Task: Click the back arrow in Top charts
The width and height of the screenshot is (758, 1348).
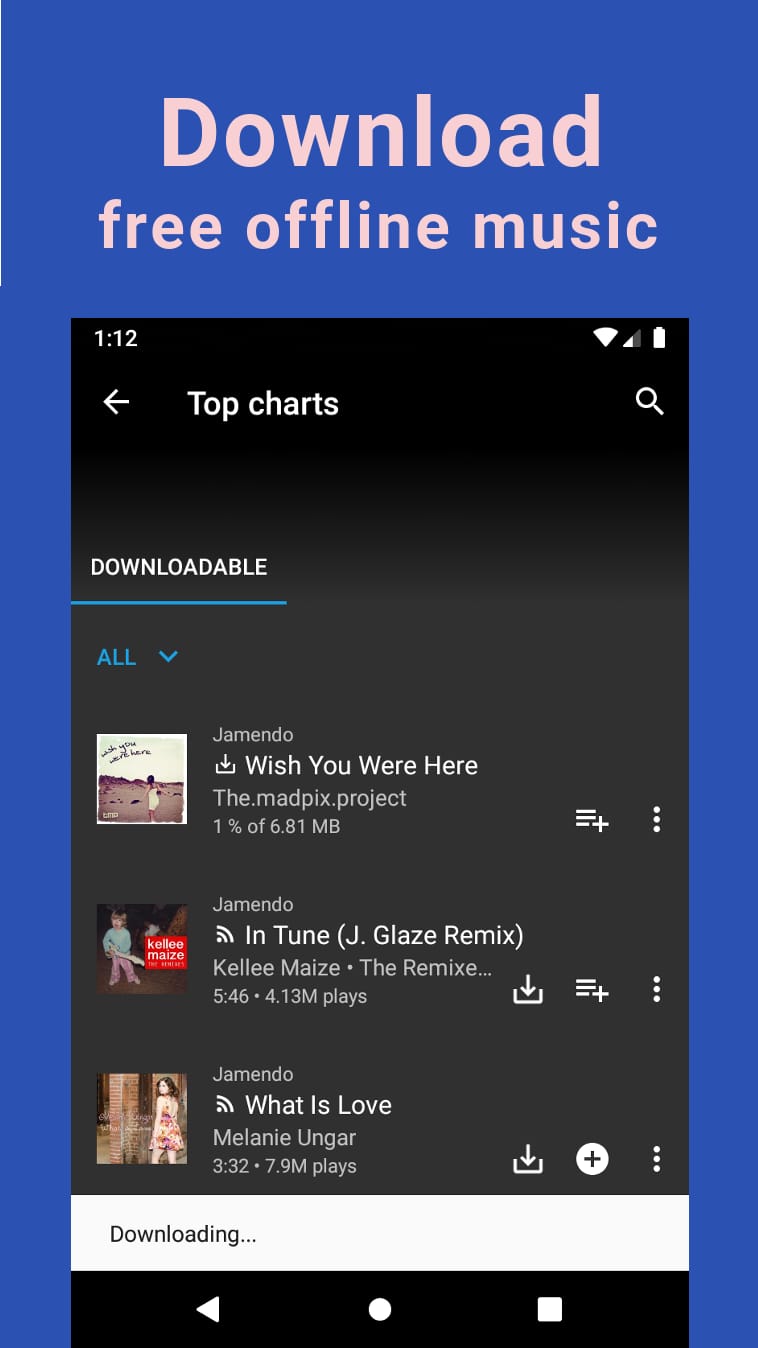Action: [116, 402]
